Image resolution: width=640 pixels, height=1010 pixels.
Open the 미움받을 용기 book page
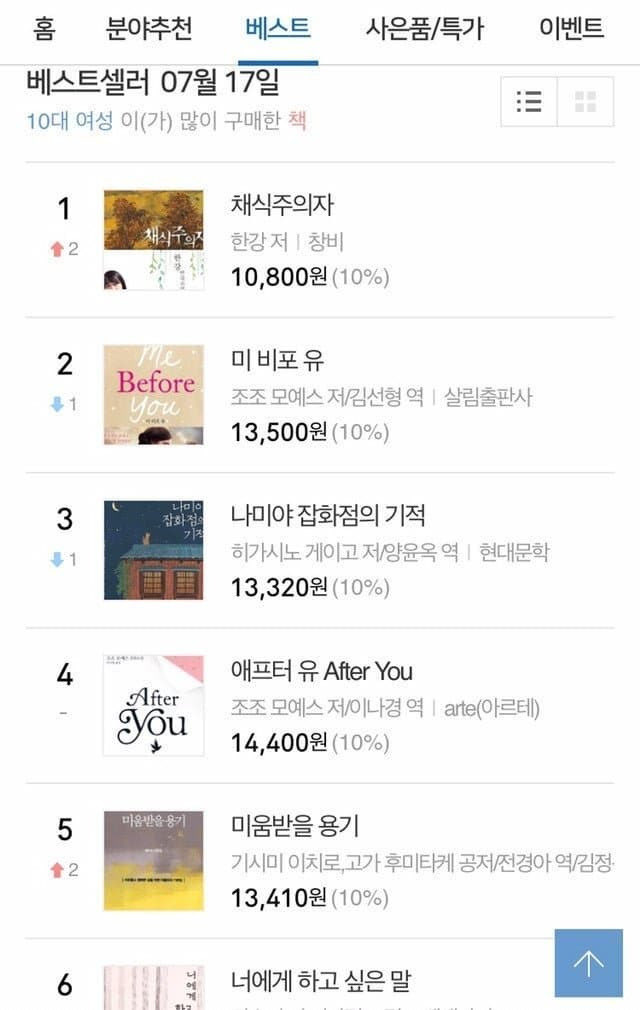[294, 826]
